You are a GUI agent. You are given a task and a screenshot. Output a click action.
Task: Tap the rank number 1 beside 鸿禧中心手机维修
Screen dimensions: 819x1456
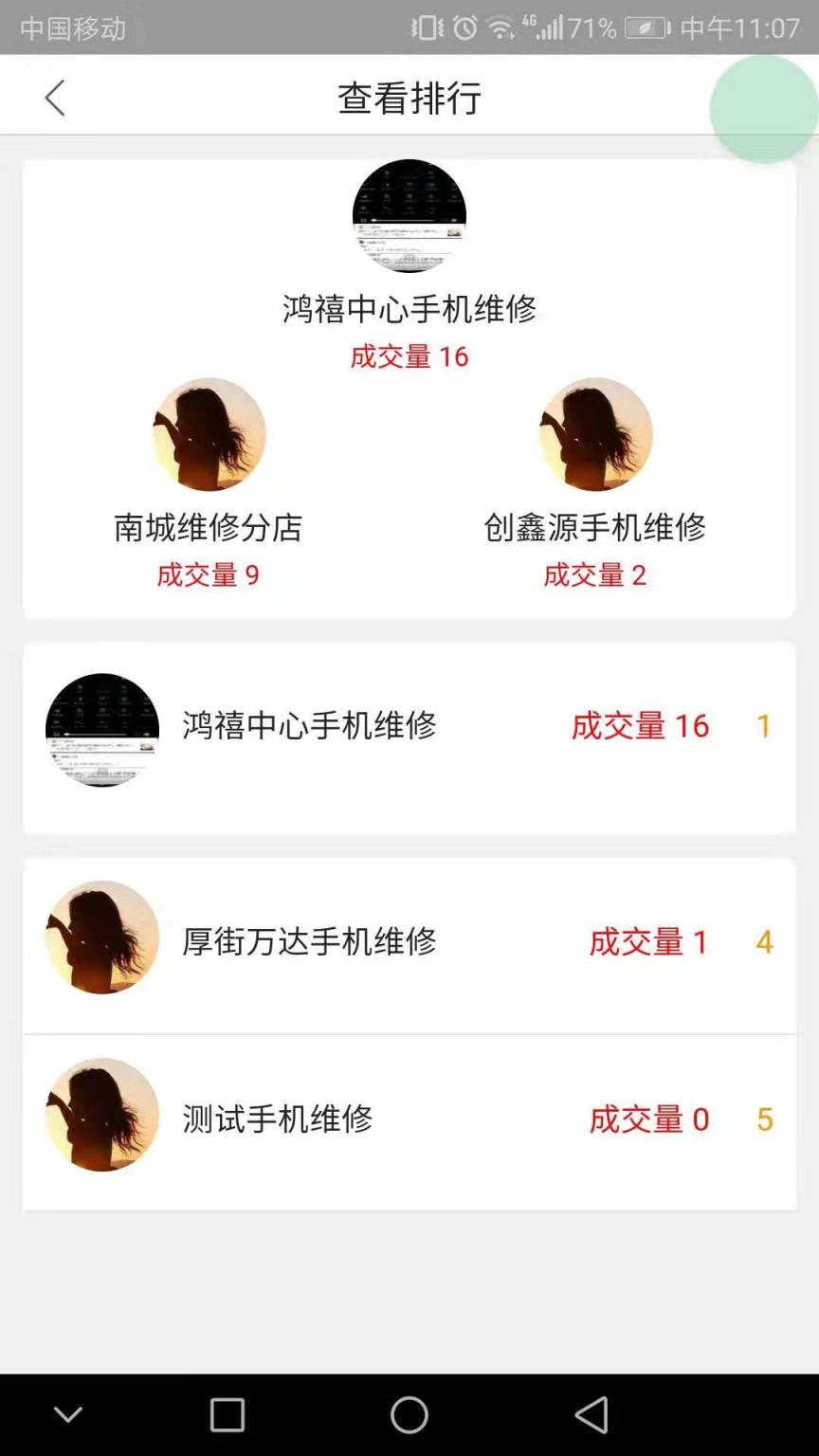click(x=764, y=726)
